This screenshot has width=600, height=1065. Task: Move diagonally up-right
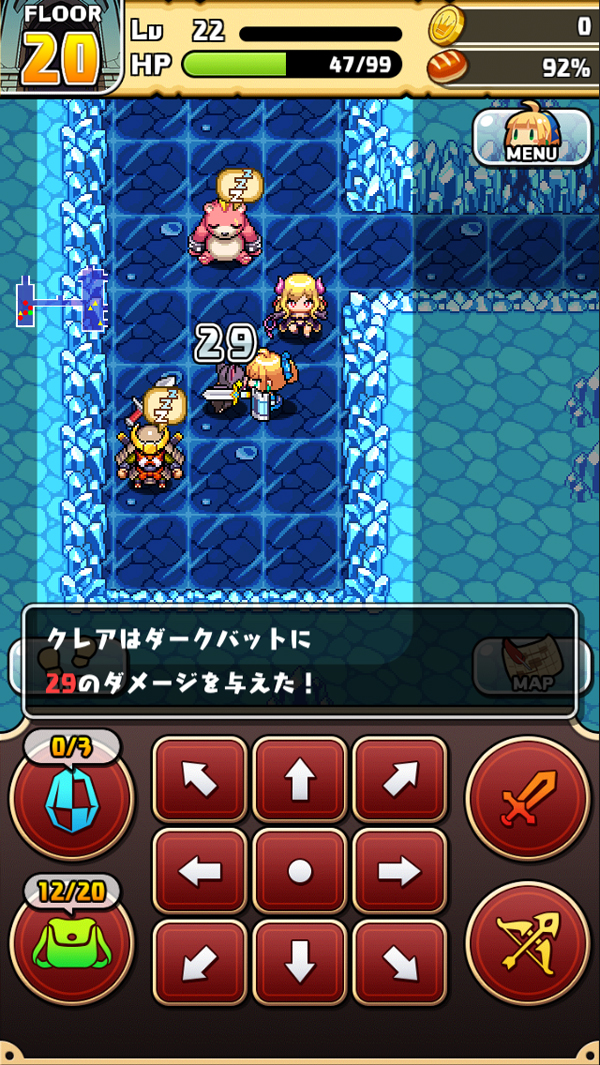click(x=400, y=781)
